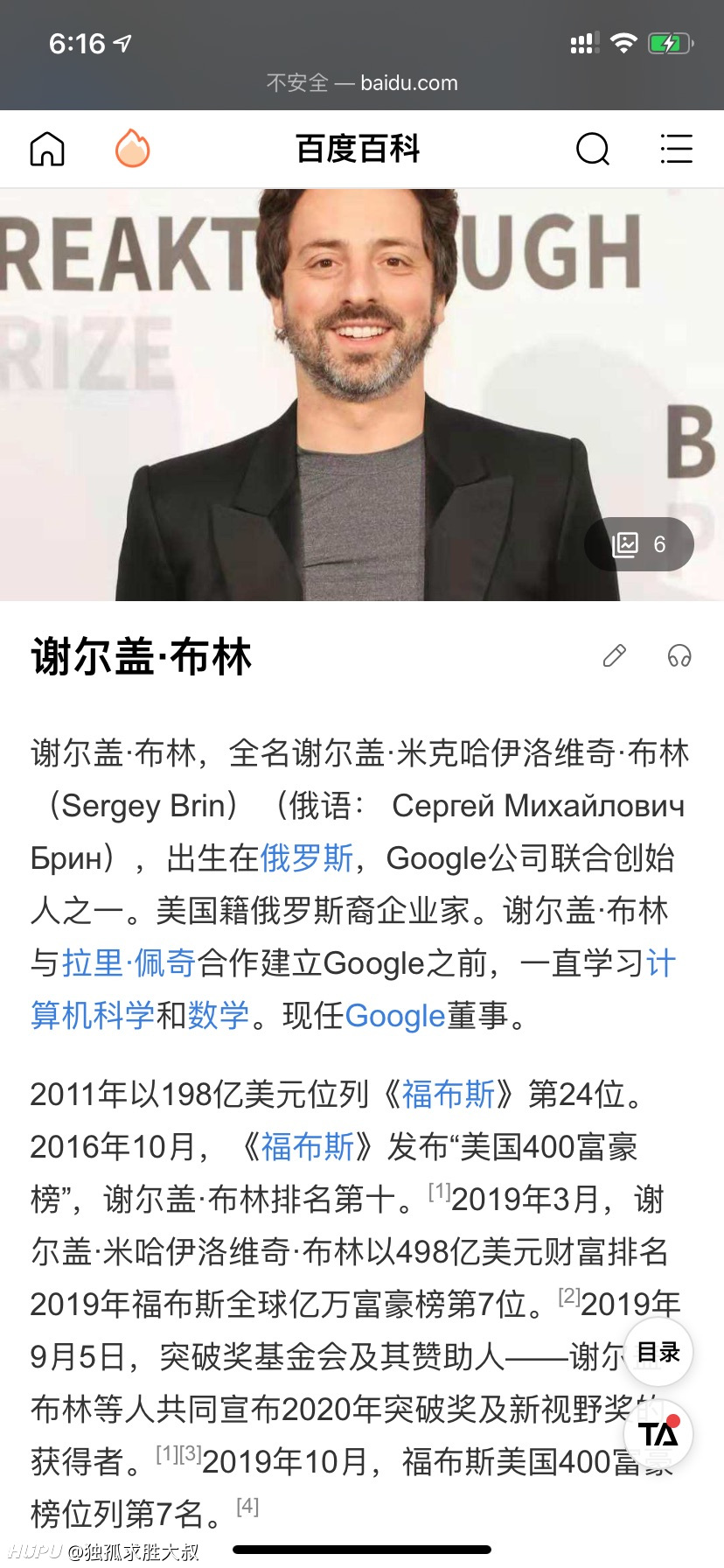Open the 目录 table of contents button

pos(658,1352)
